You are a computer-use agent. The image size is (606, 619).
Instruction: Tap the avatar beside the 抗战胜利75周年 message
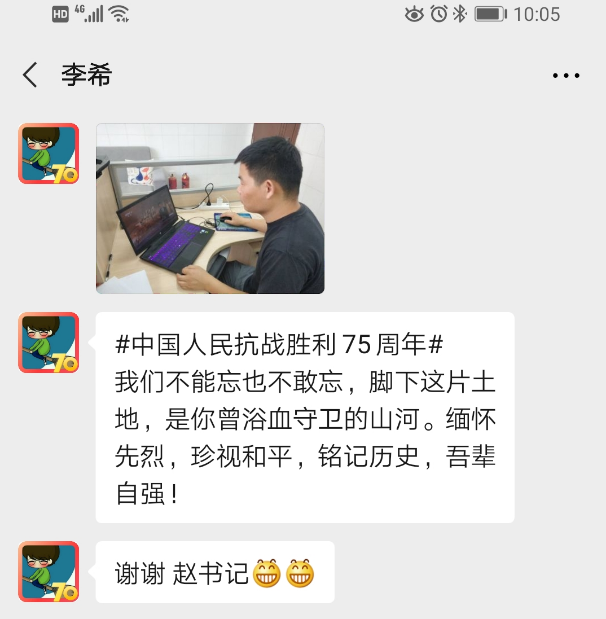point(48,343)
